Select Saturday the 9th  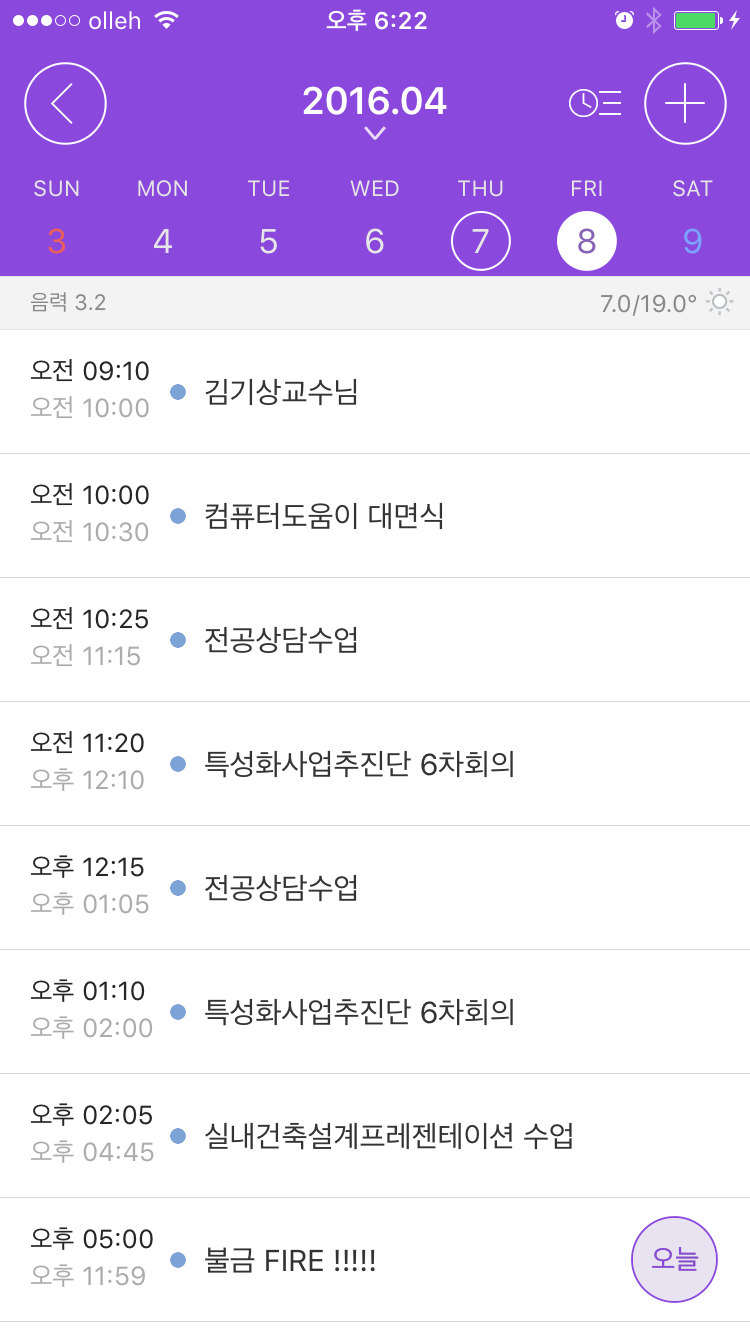(x=693, y=241)
